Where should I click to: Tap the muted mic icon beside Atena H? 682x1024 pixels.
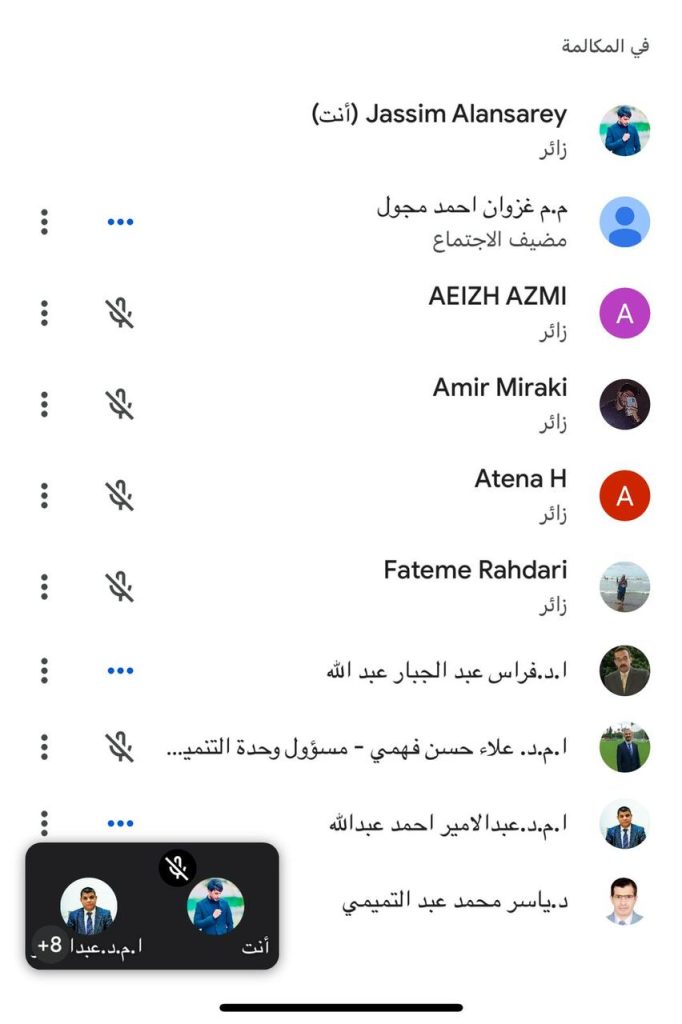[x=120, y=495]
